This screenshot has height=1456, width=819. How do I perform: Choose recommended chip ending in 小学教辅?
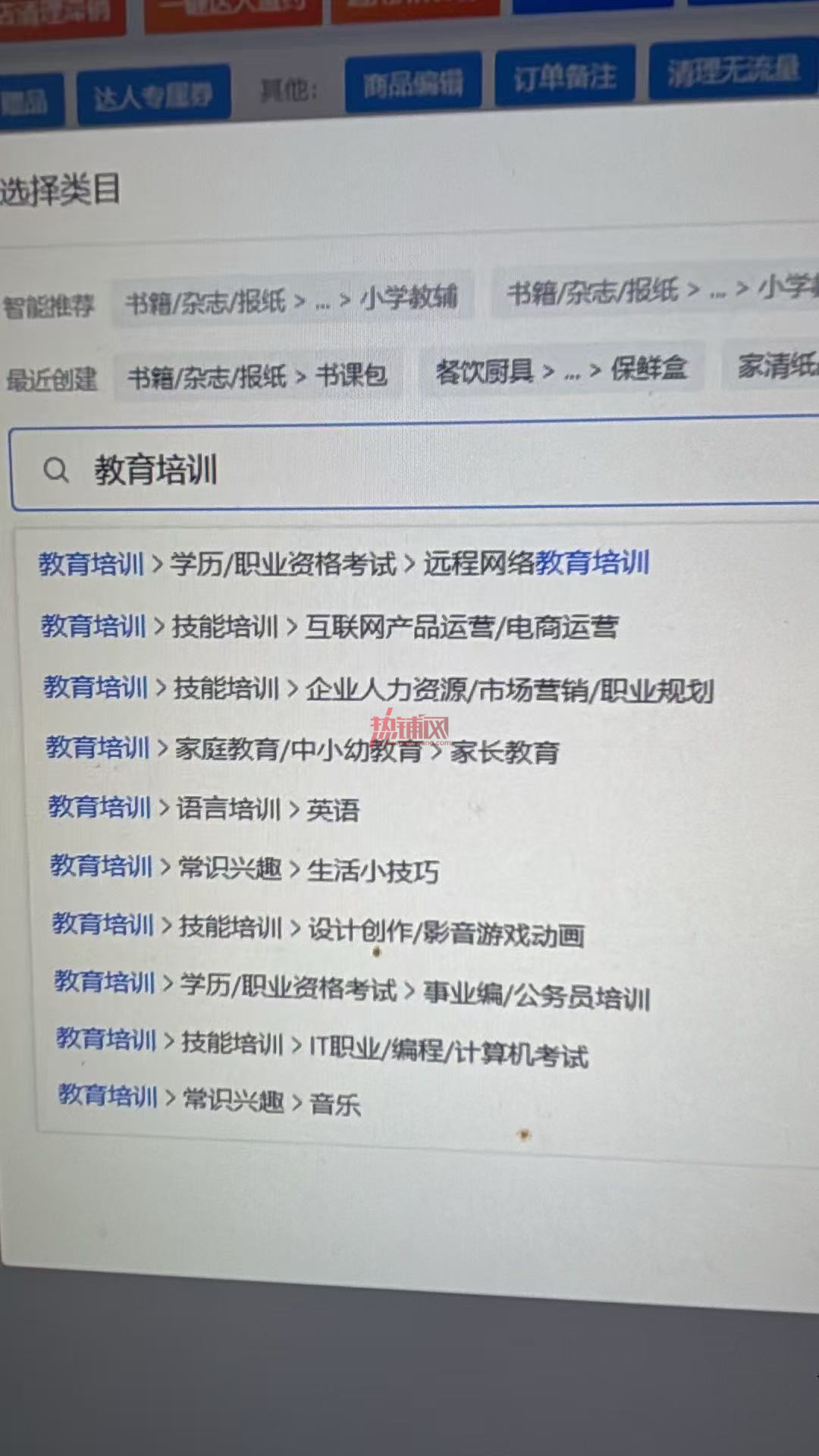click(292, 299)
